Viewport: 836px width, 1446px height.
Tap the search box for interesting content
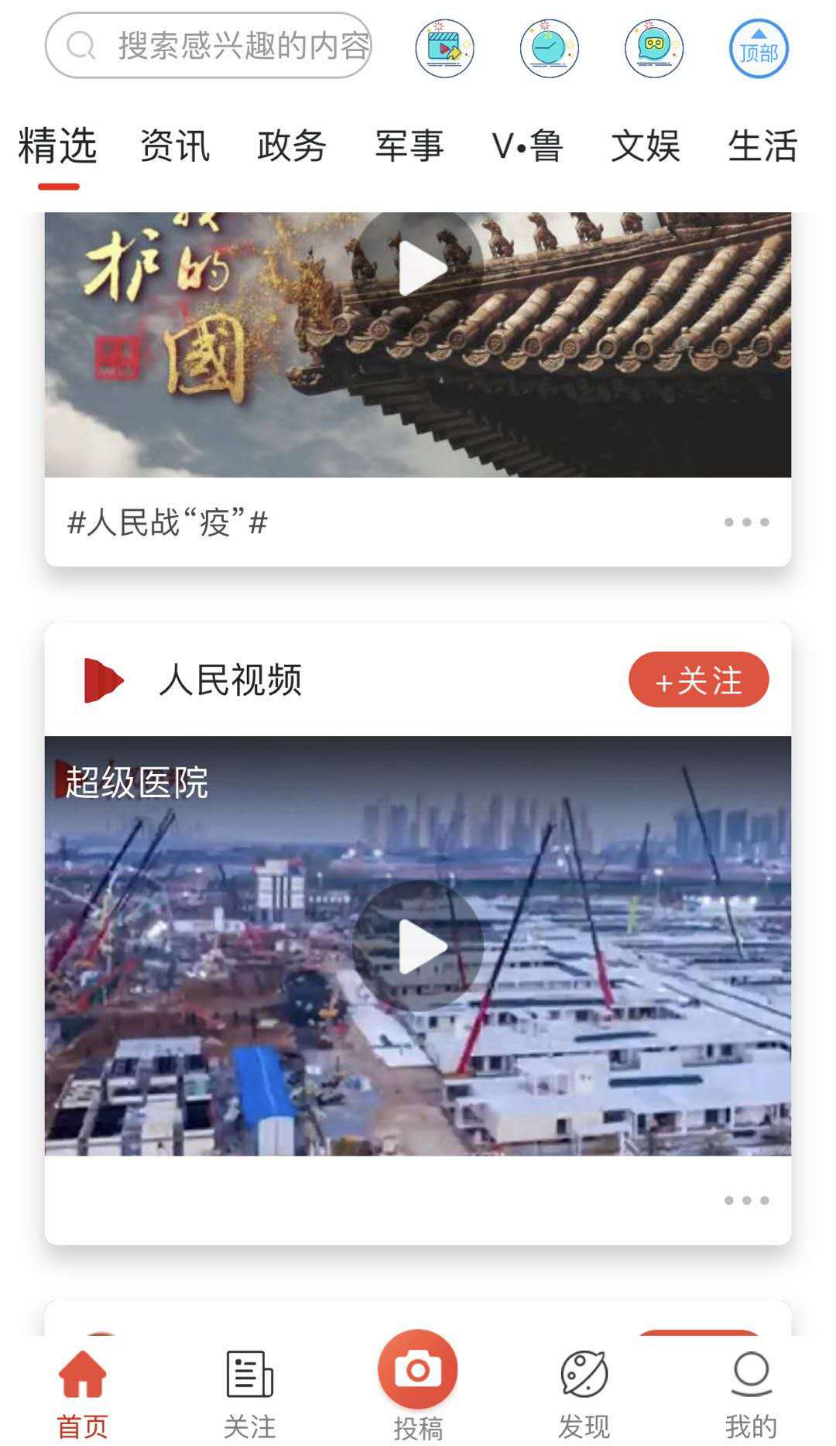pyautogui.click(x=208, y=46)
